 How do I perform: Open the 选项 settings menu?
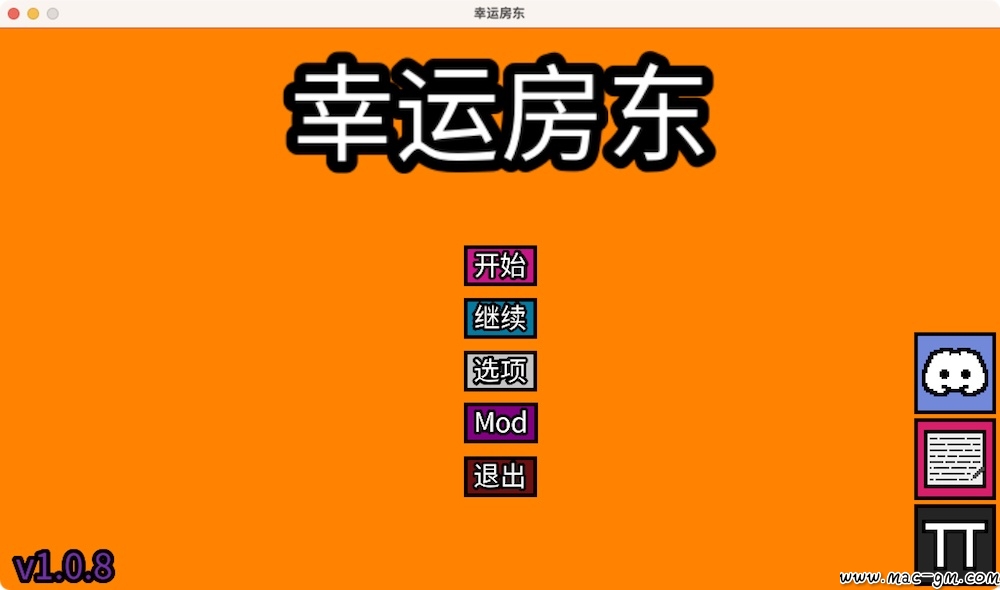coord(500,371)
